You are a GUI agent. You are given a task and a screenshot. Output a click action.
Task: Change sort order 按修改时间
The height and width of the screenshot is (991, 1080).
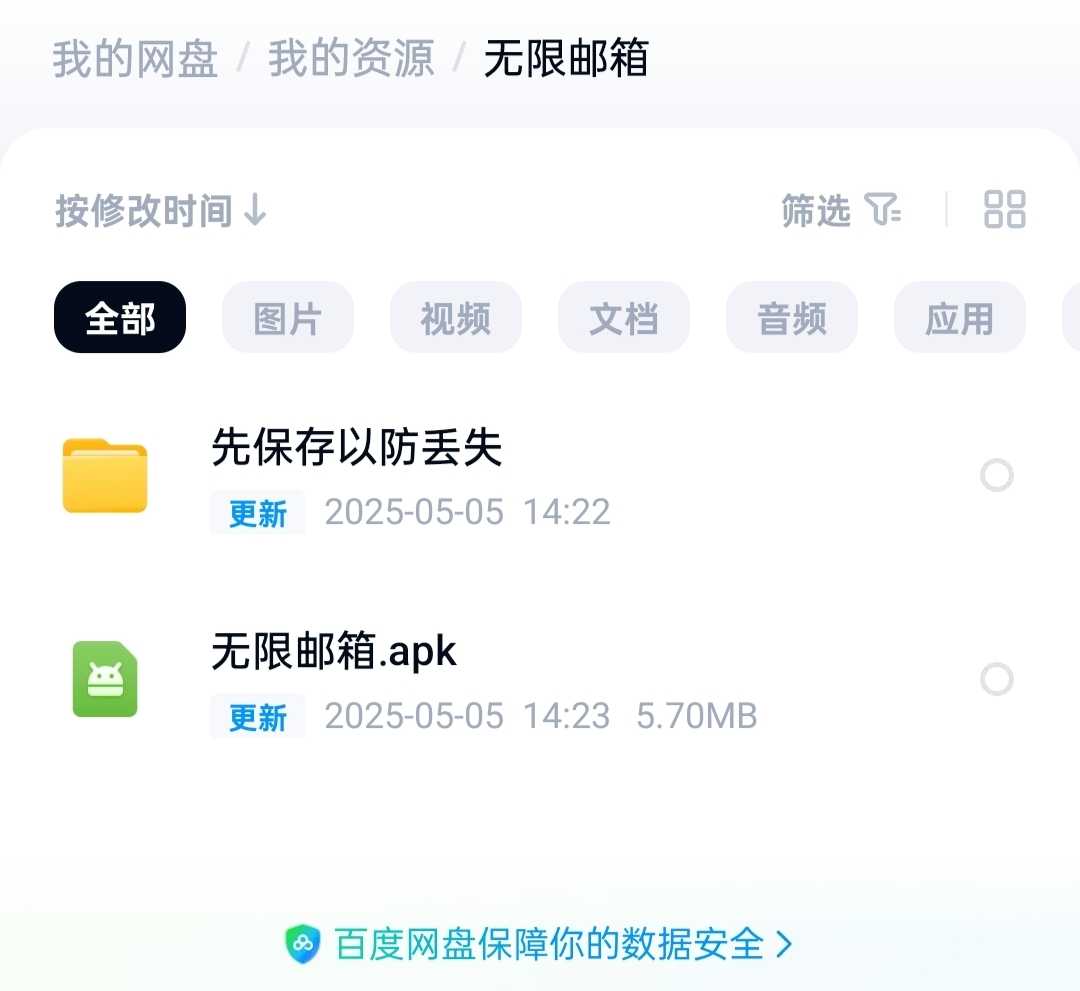click(161, 211)
